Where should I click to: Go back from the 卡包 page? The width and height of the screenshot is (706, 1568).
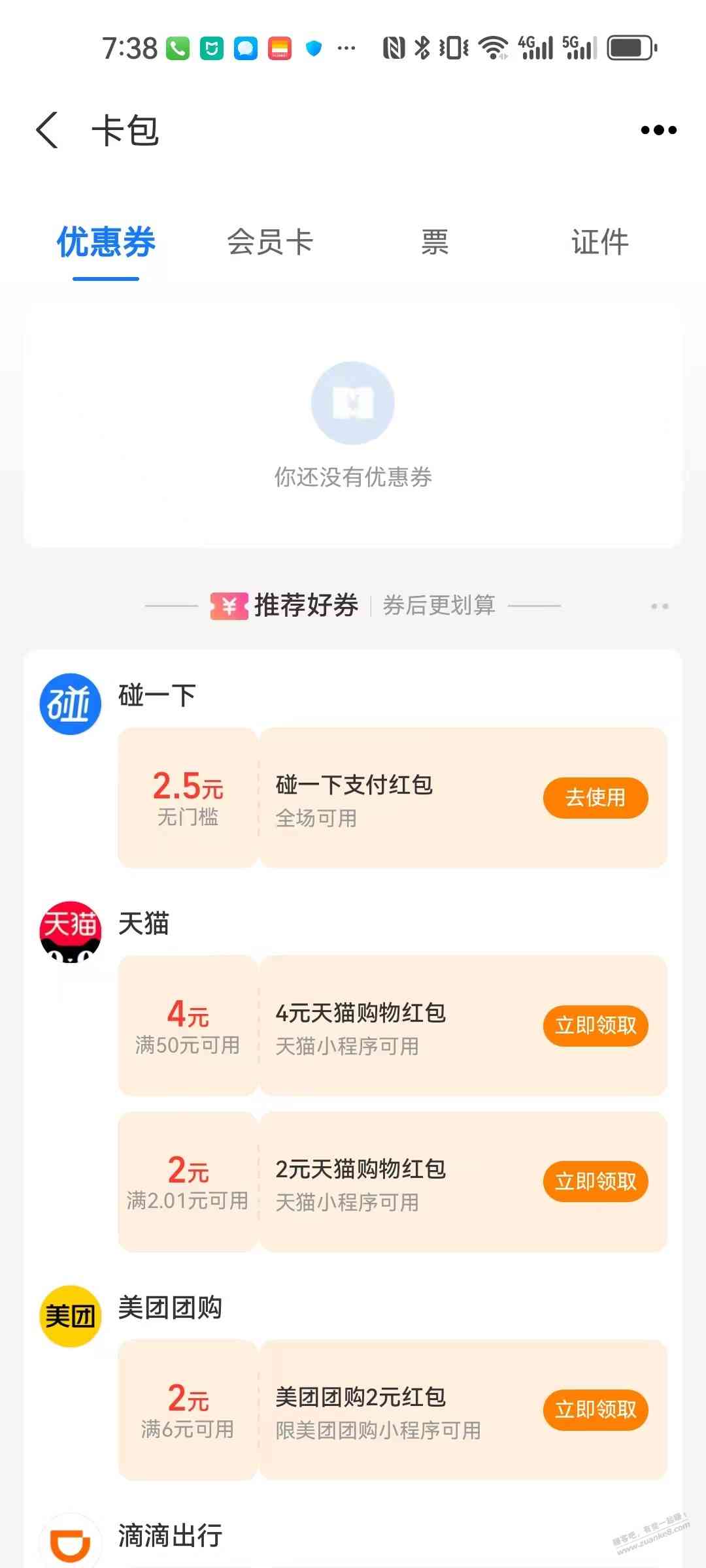tap(48, 130)
